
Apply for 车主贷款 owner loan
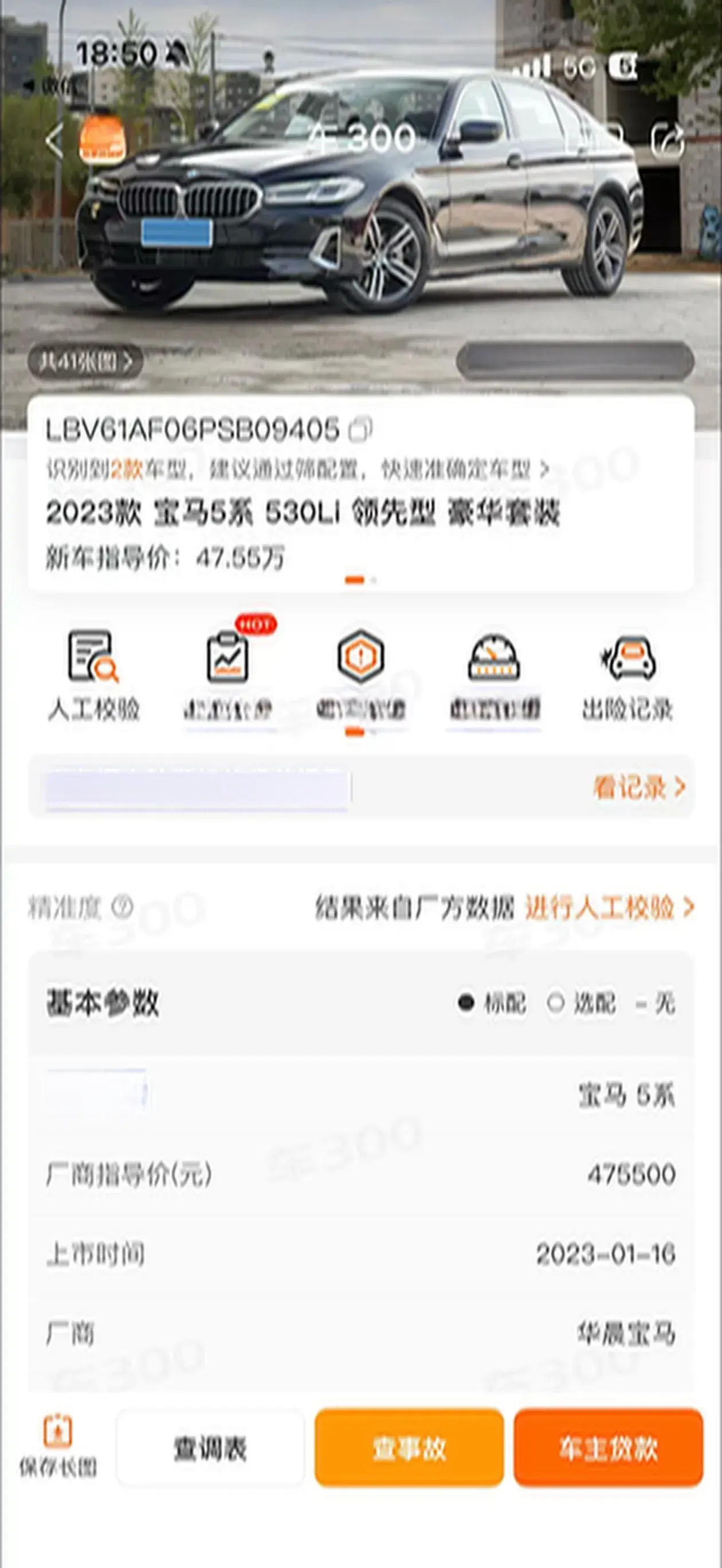tap(608, 1449)
